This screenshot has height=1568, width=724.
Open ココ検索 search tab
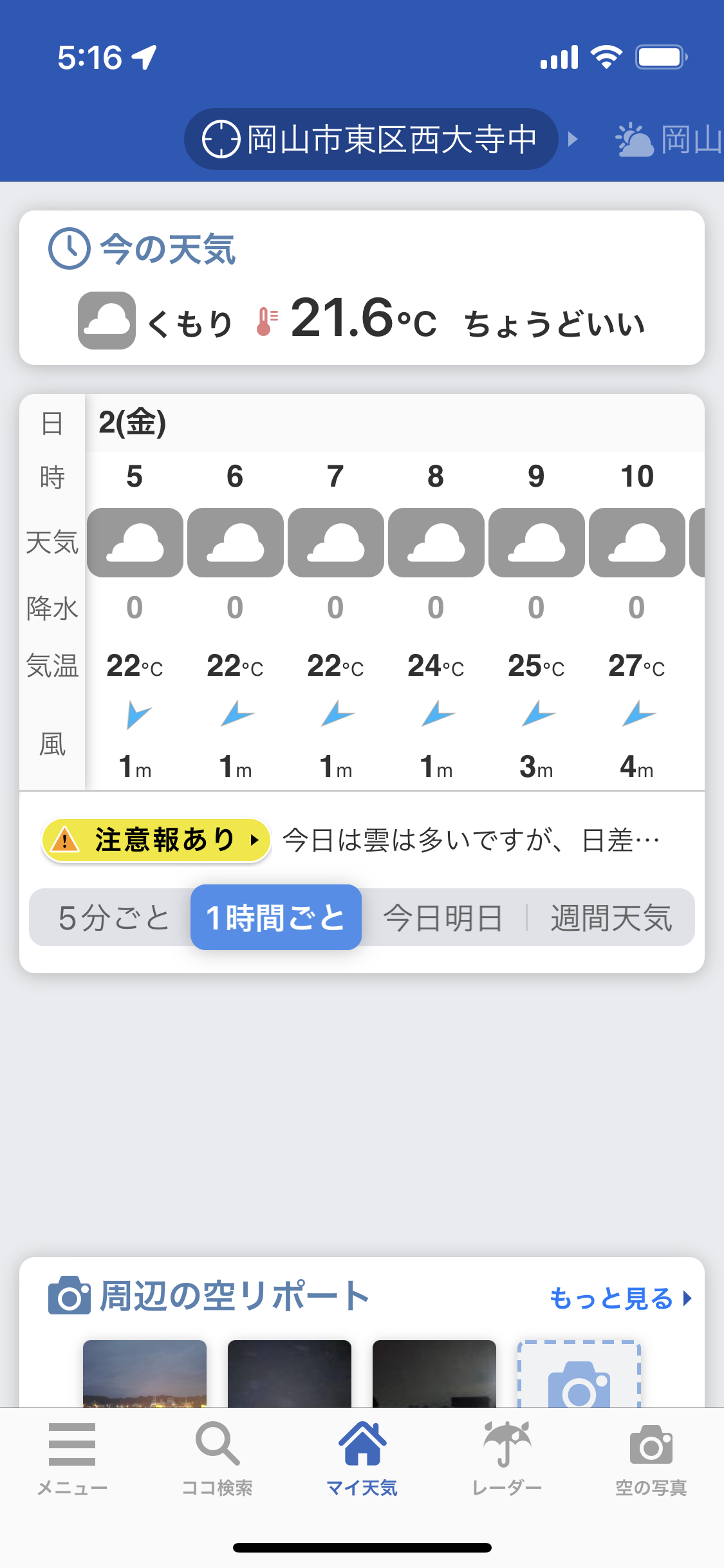(x=217, y=1459)
